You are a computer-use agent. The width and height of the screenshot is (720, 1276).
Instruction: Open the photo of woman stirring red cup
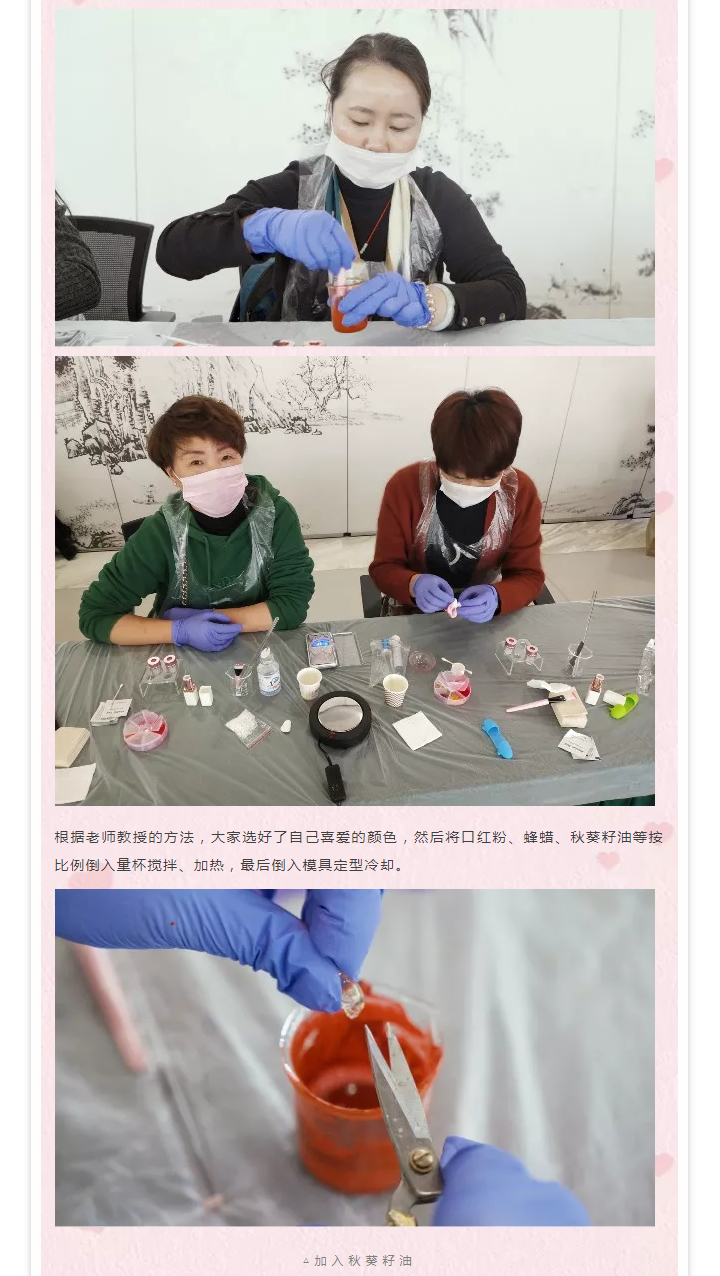click(355, 178)
